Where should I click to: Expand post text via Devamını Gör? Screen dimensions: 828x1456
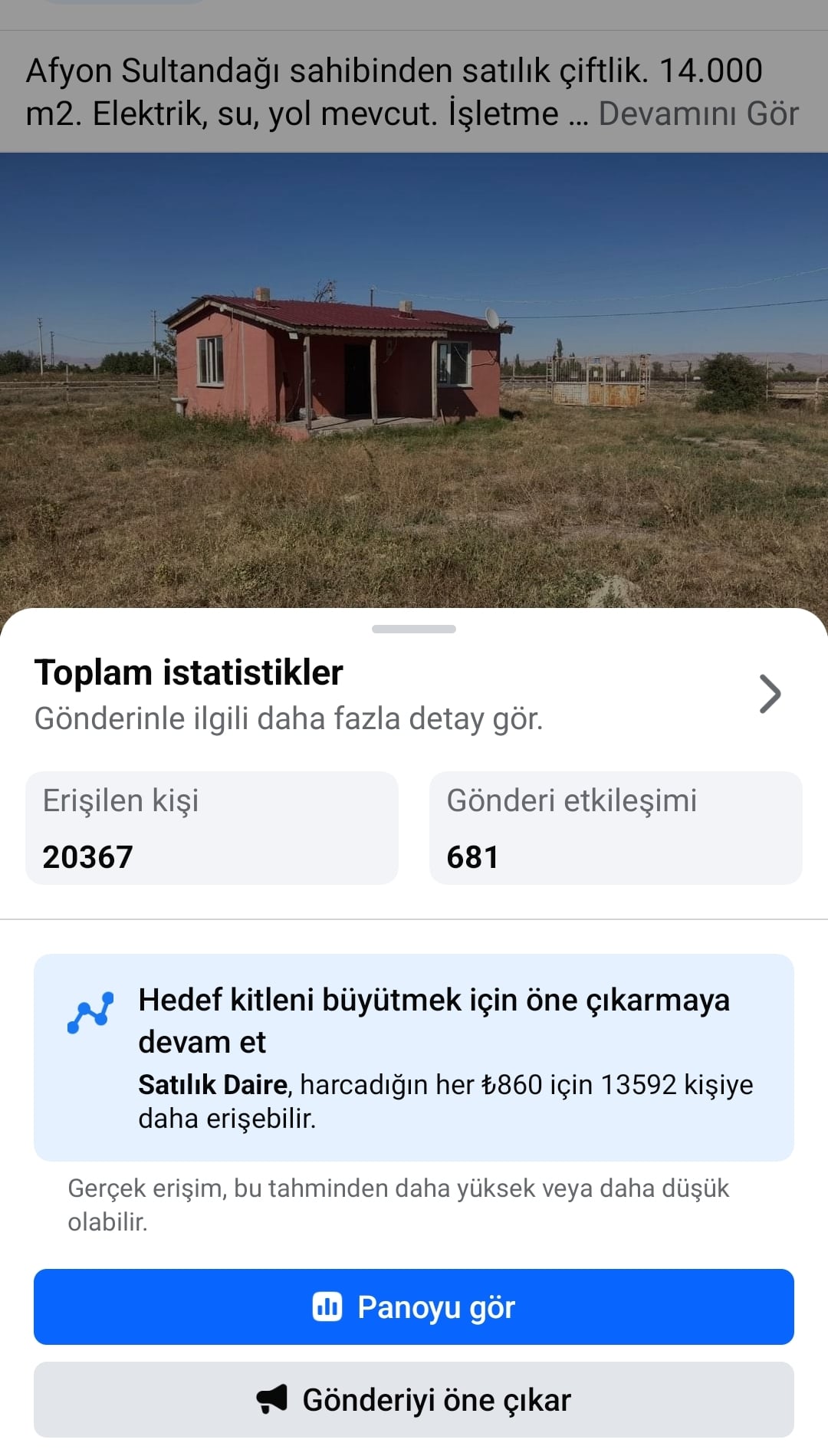coord(698,113)
